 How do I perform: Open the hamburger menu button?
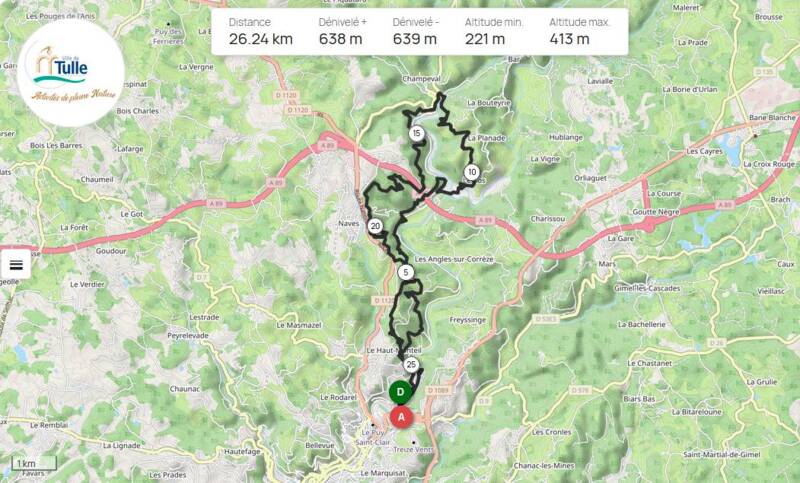click(16, 265)
